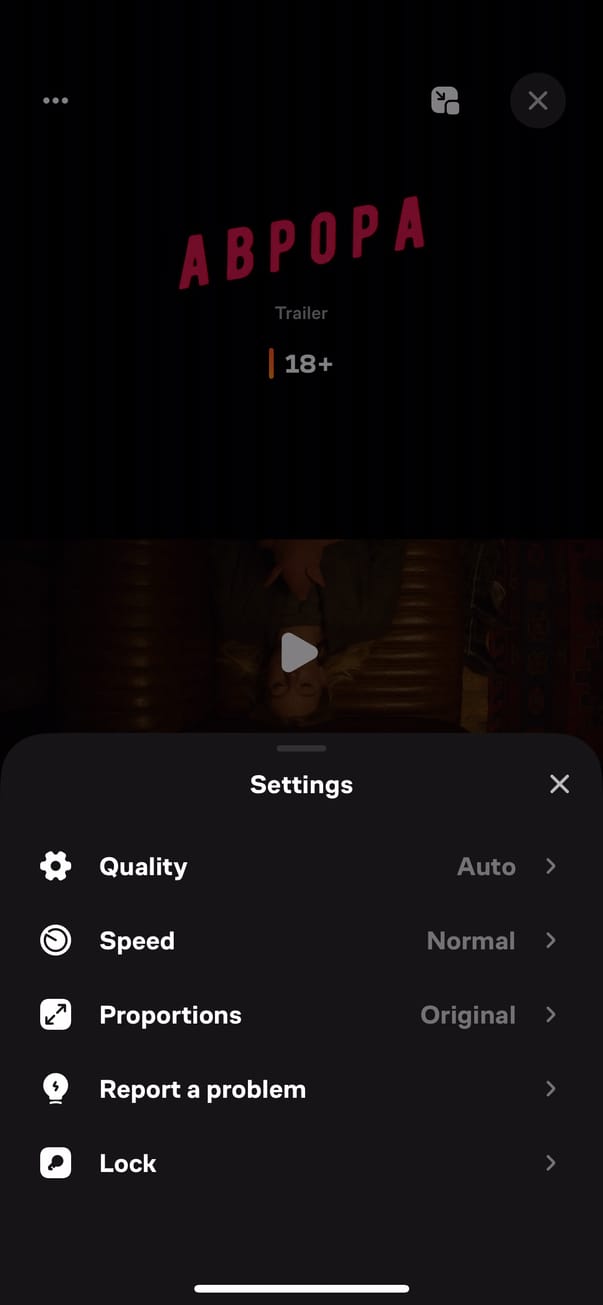Change the playback Speed setting
The width and height of the screenshot is (603, 1305).
(x=300, y=941)
